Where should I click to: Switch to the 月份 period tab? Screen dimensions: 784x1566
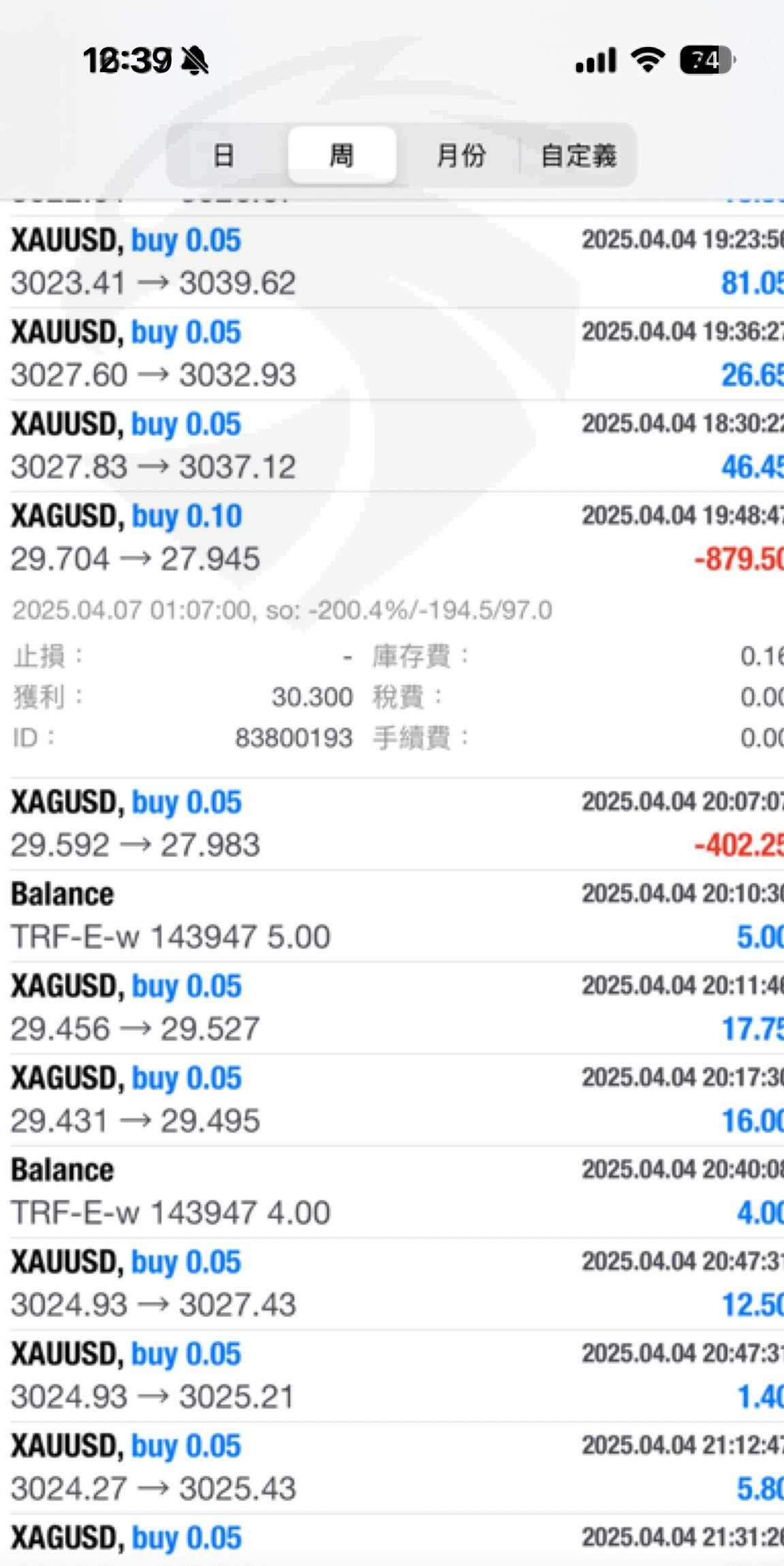460,155
